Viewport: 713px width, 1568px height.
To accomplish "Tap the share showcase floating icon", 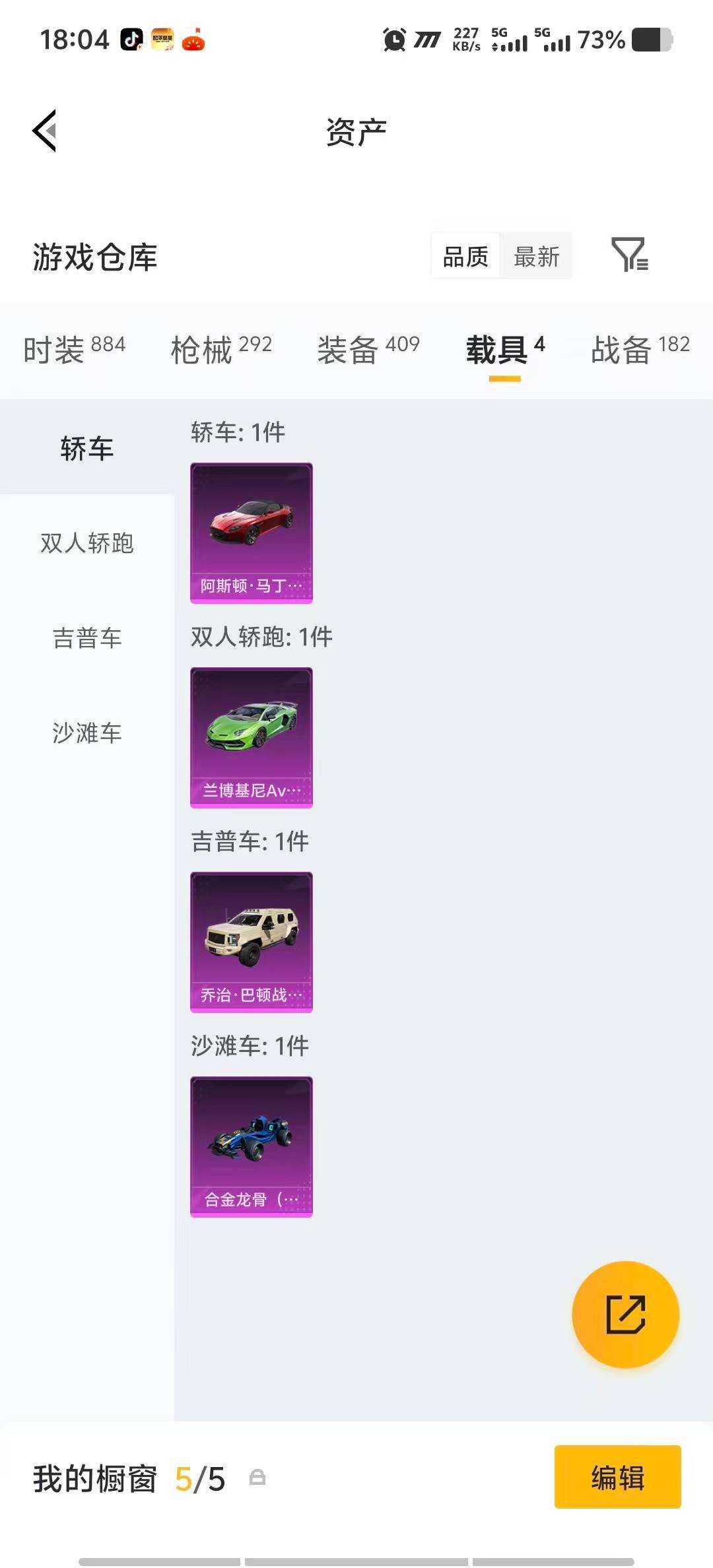I will 626,1315.
